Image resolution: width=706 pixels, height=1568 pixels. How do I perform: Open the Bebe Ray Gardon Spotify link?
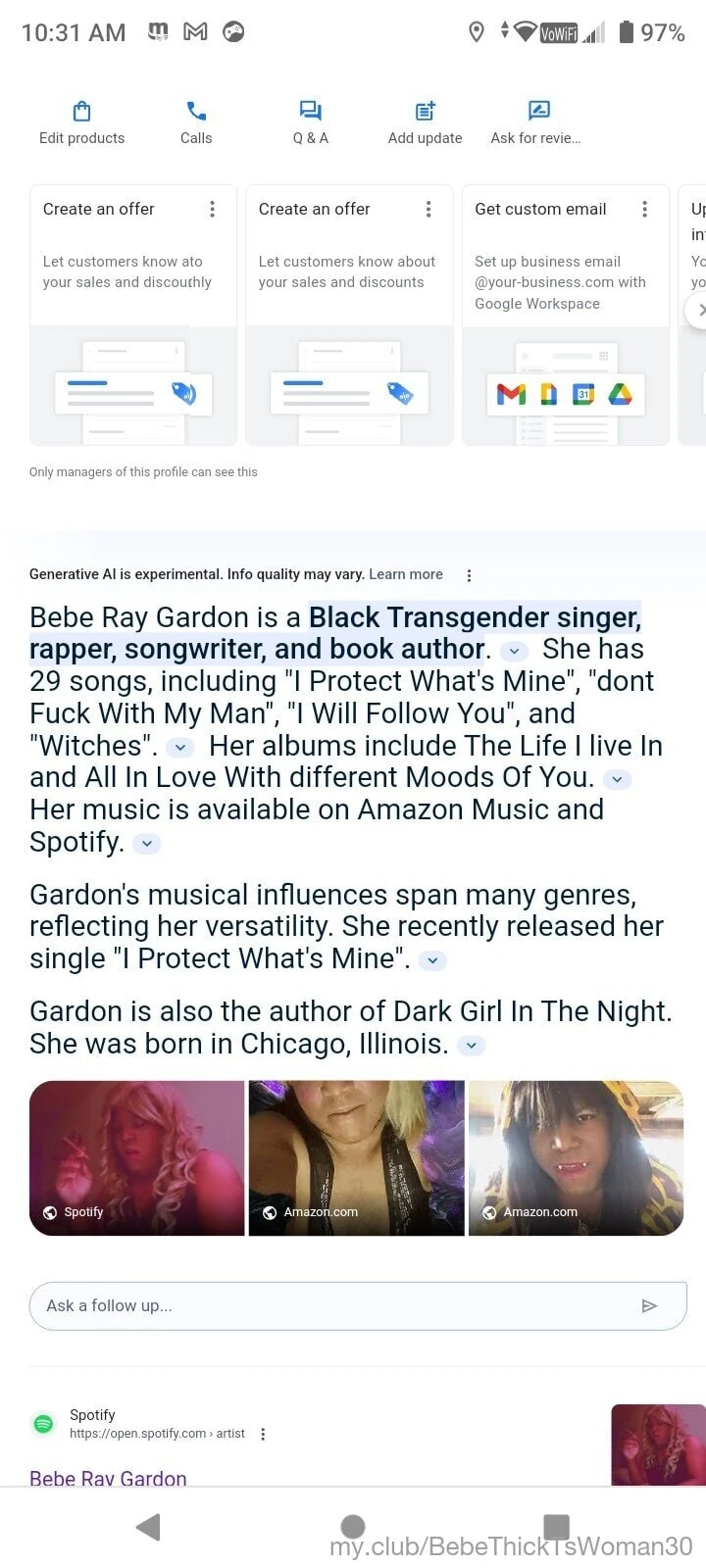click(x=108, y=1478)
